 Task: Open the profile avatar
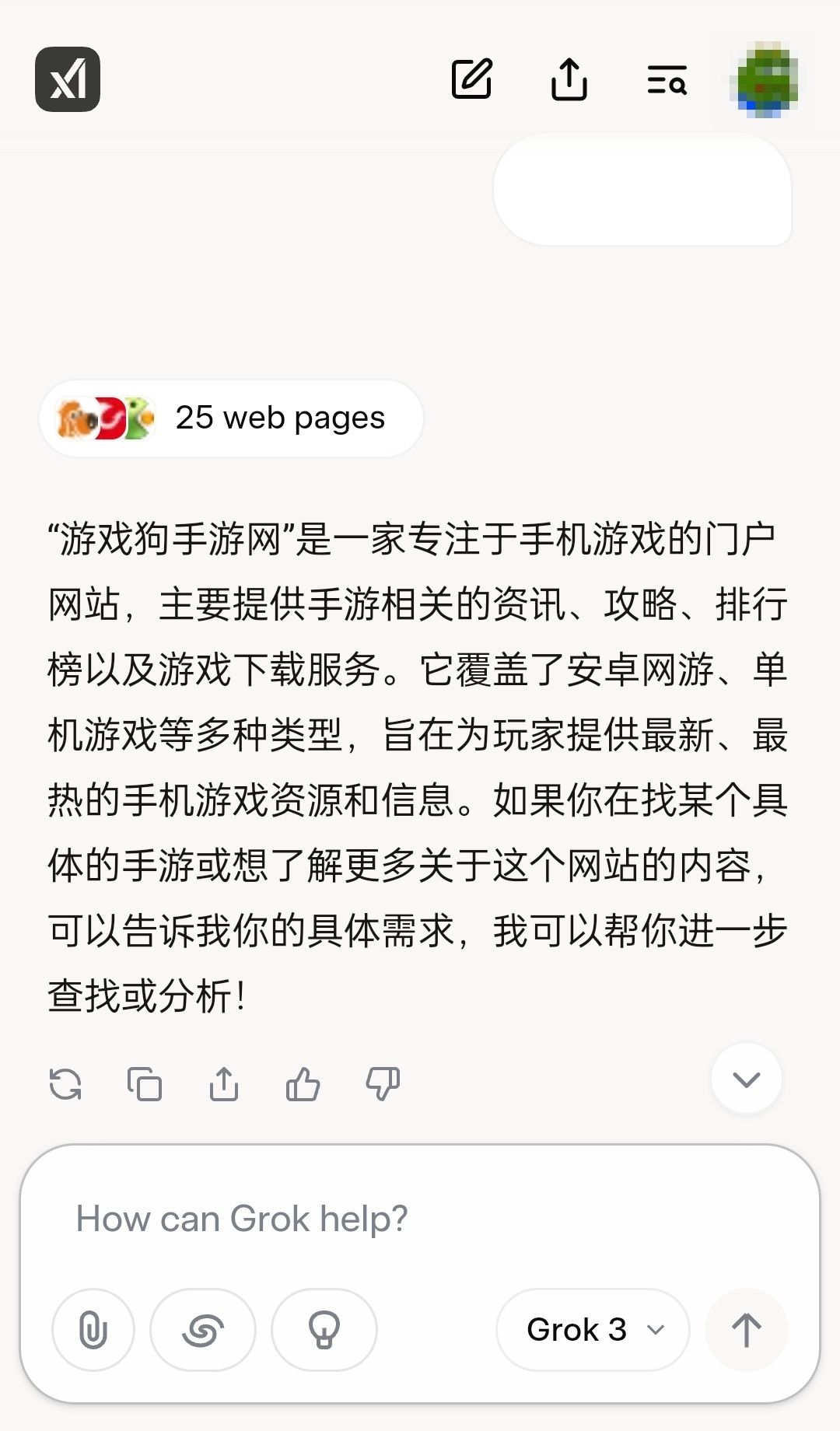[x=767, y=79]
